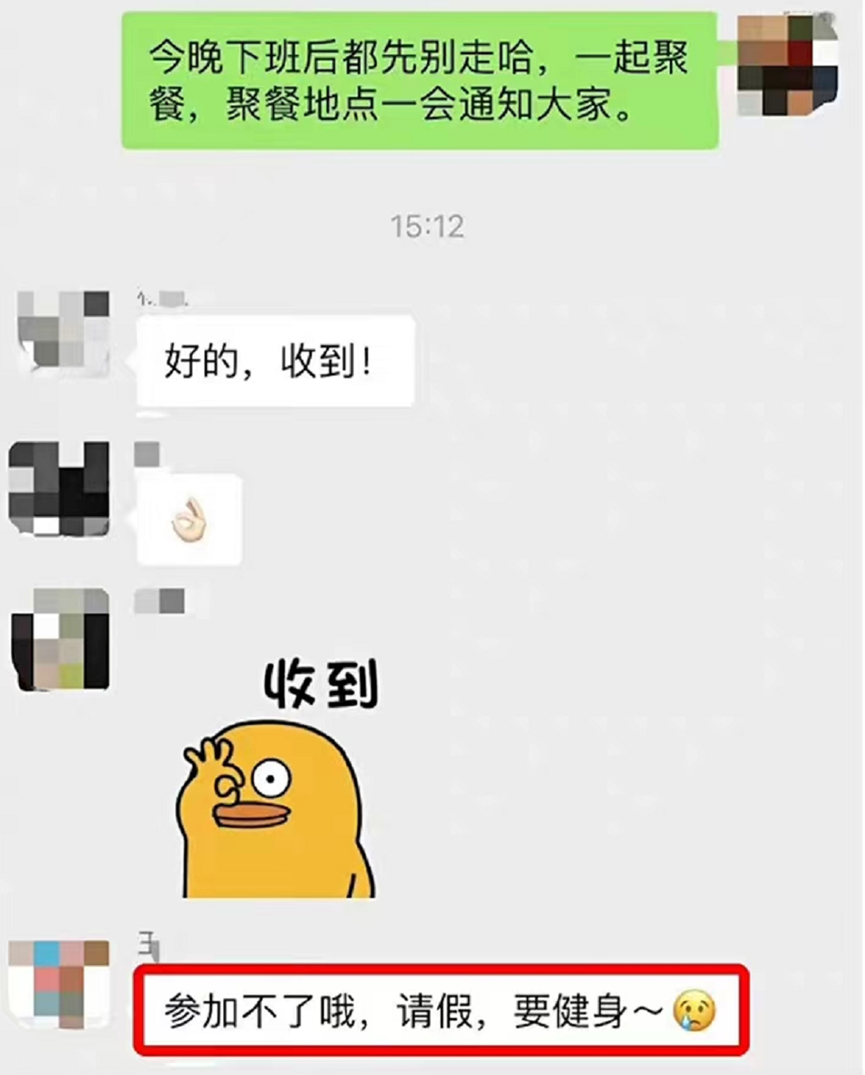Open avatar next to '参加不了哦，请假' message
This screenshot has height=1075, width=865.
coord(60,985)
